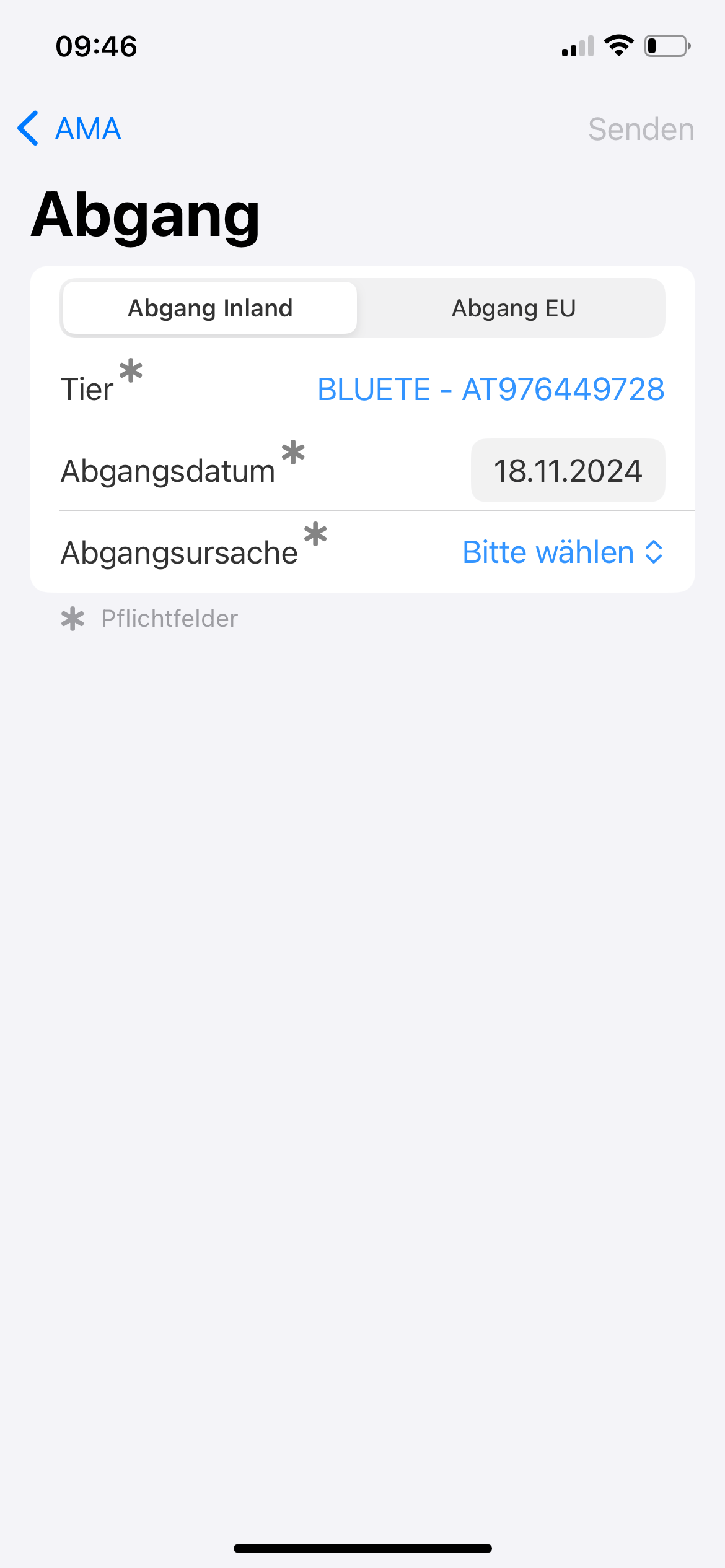725x1568 pixels.
Task: Change the Abgangsdatum 18.11.2024
Action: click(568, 471)
